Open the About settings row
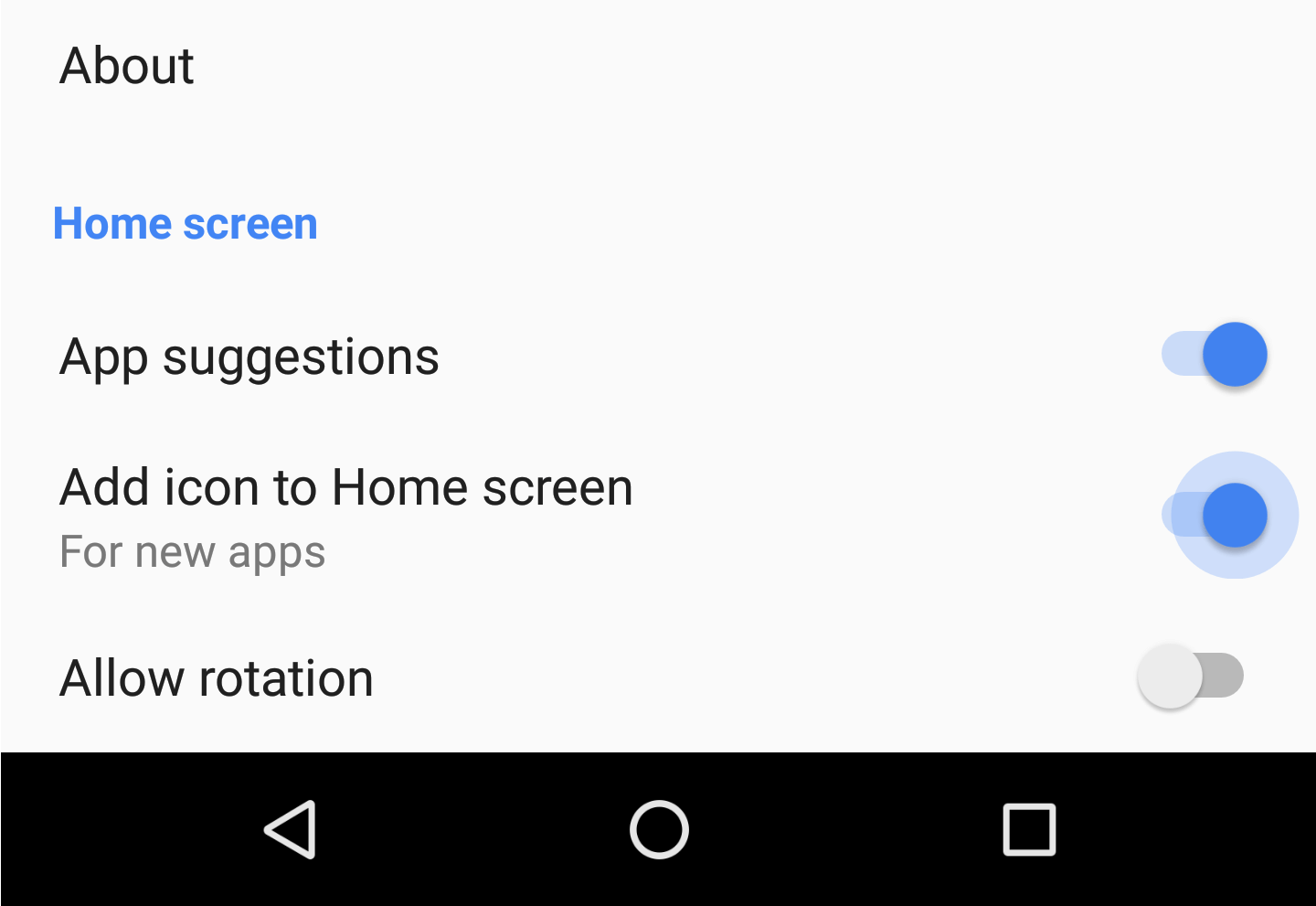 [128, 66]
